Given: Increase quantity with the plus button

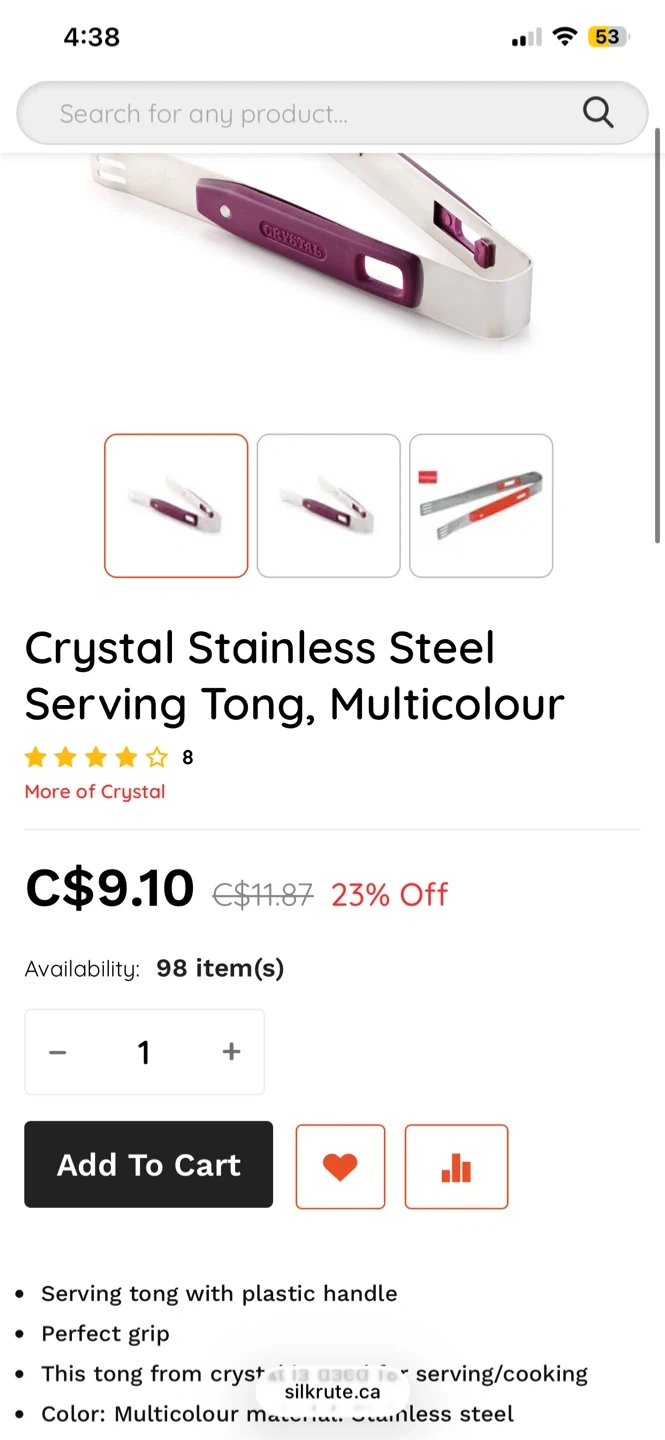Looking at the screenshot, I should tap(231, 1052).
